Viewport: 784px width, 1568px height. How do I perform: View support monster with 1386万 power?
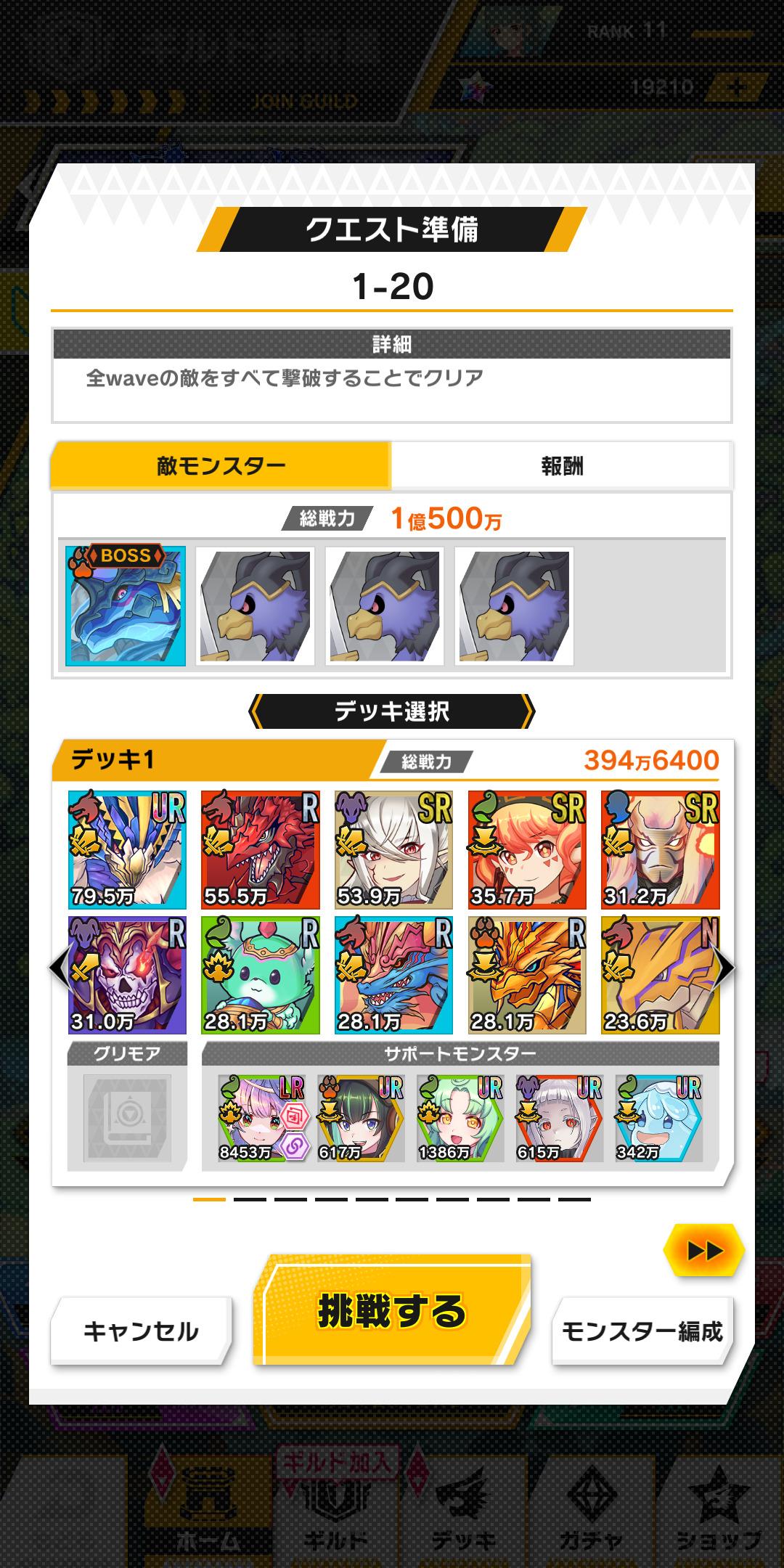point(460,1119)
